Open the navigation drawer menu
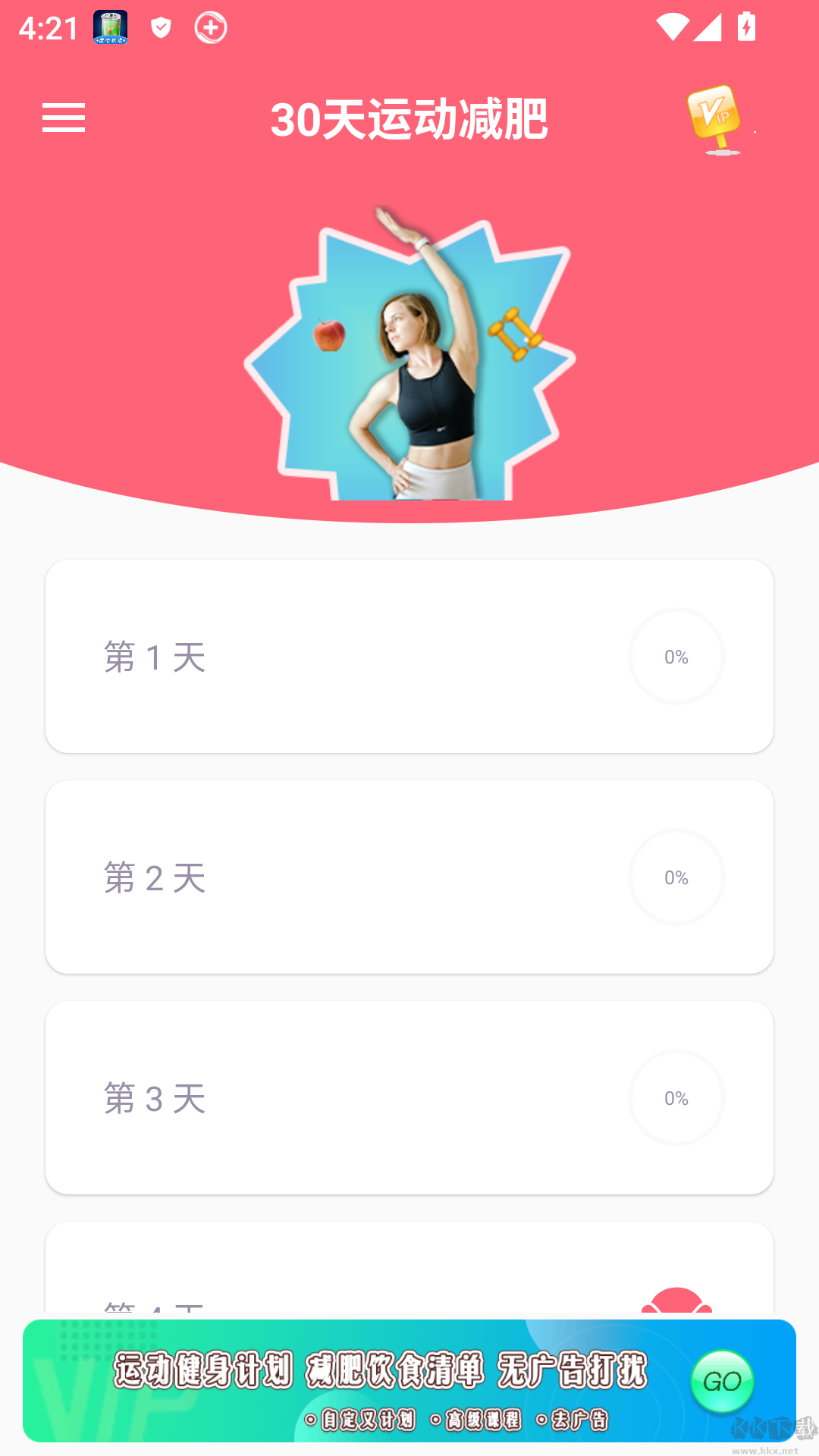819x1456 pixels. [x=64, y=118]
